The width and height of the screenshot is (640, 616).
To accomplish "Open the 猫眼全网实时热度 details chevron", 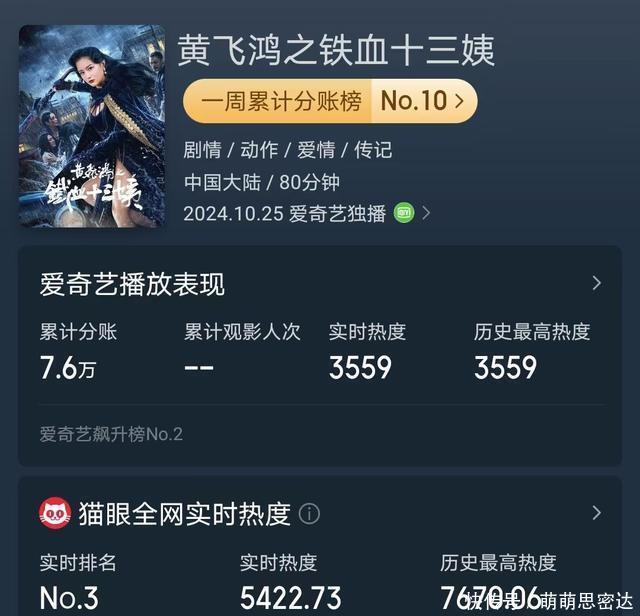I will (x=596, y=514).
